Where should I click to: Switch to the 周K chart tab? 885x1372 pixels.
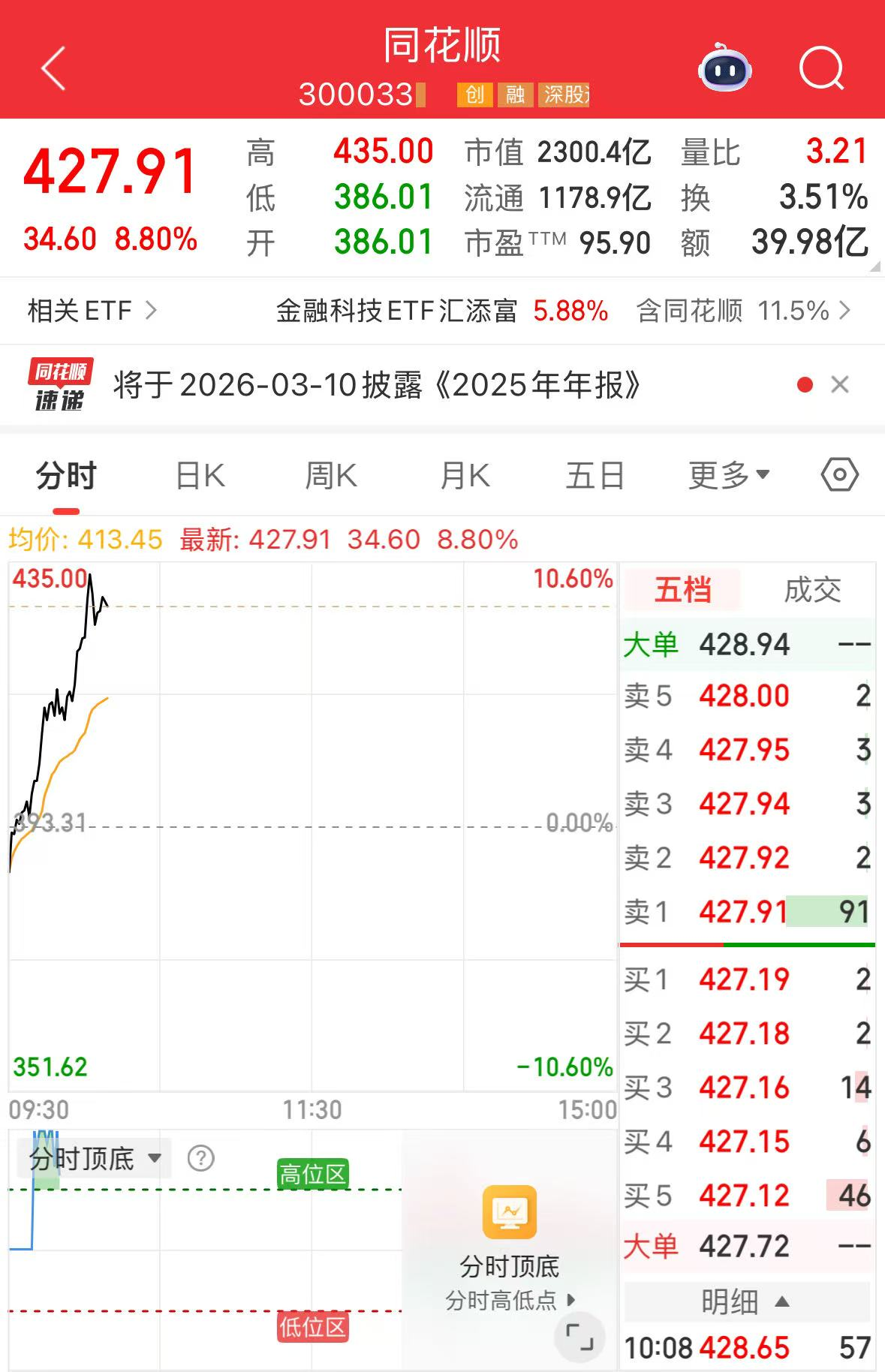pos(331,476)
